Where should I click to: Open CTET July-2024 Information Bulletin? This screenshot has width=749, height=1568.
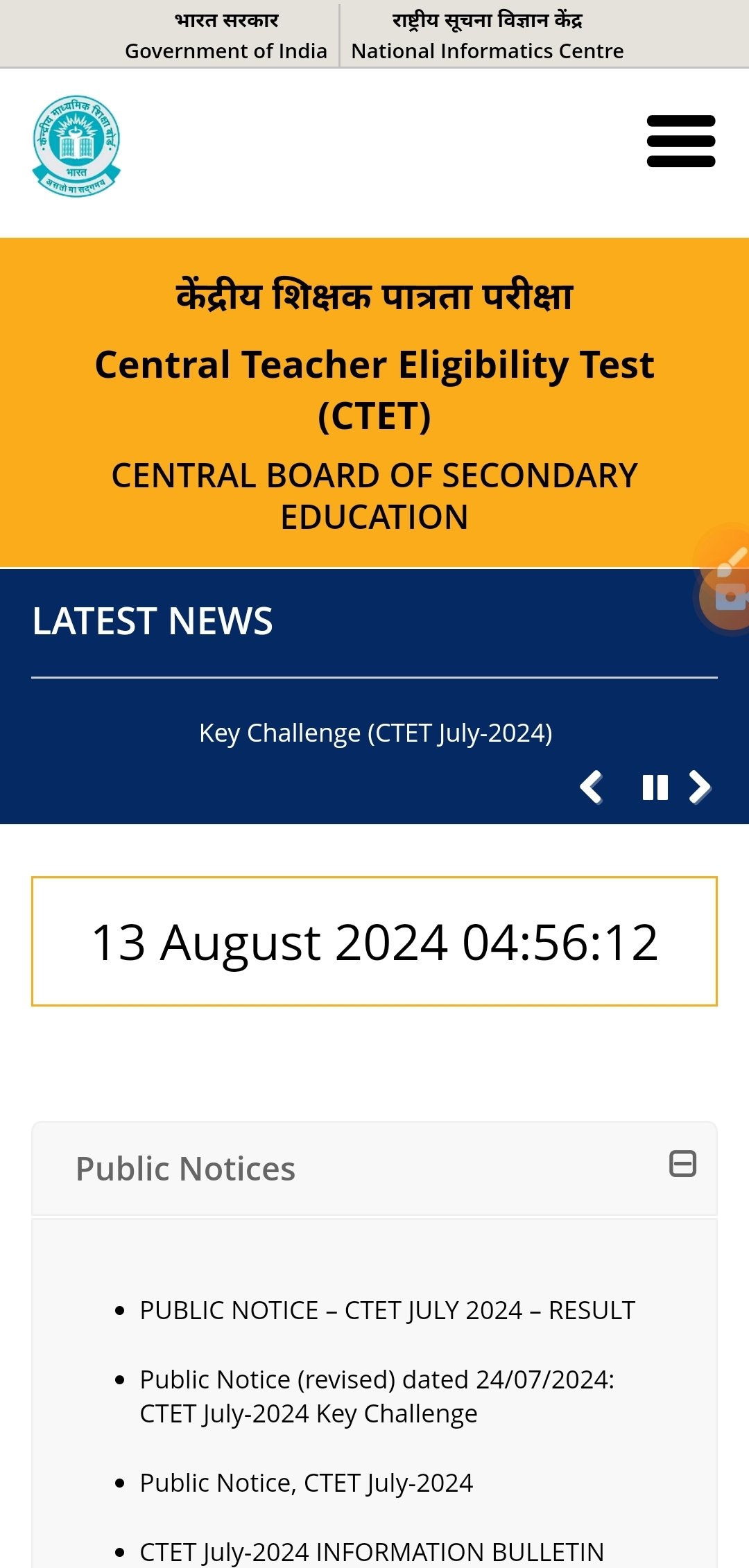tap(372, 1551)
